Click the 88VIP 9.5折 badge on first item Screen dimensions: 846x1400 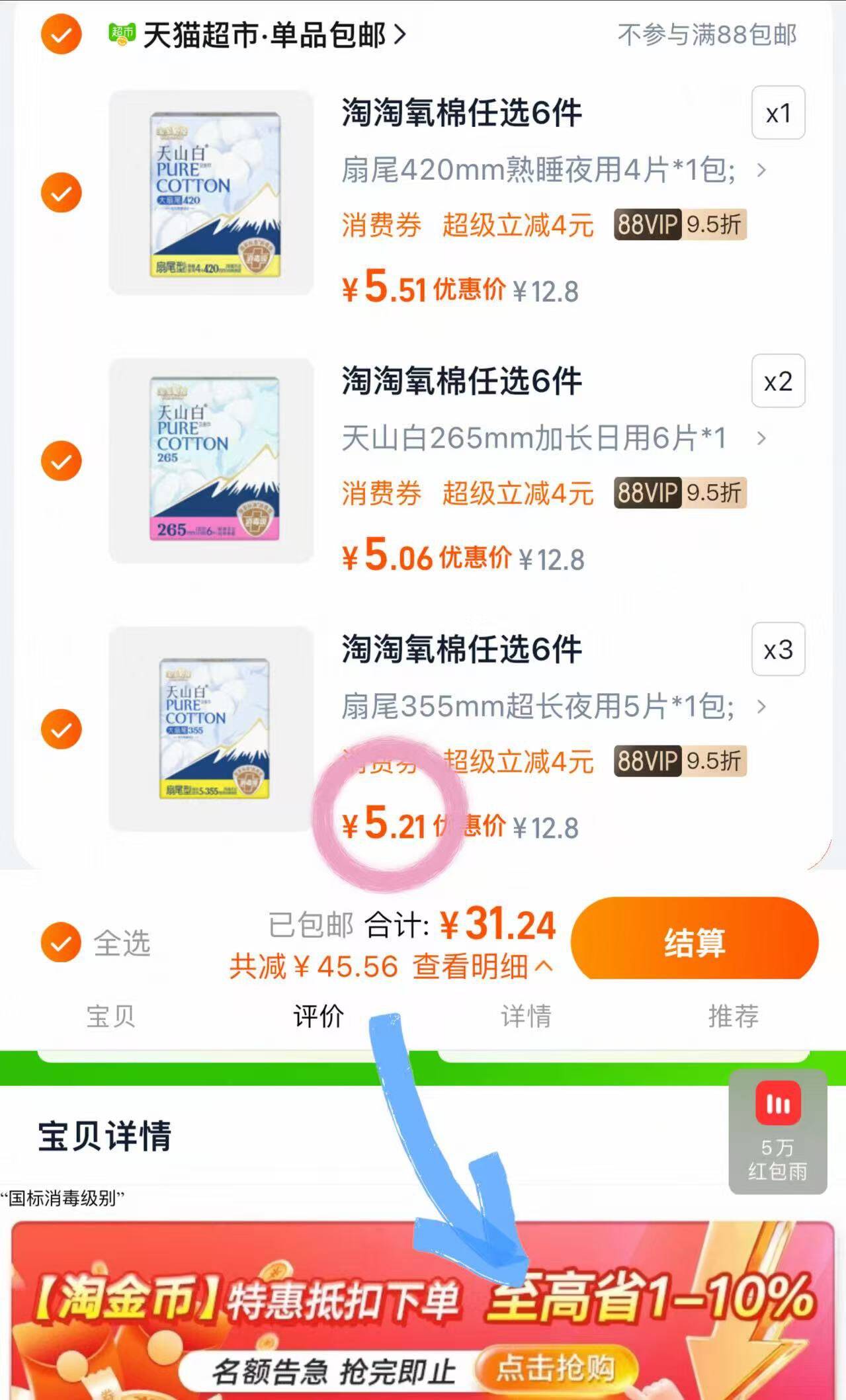pyautogui.click(x=679, y=224)
